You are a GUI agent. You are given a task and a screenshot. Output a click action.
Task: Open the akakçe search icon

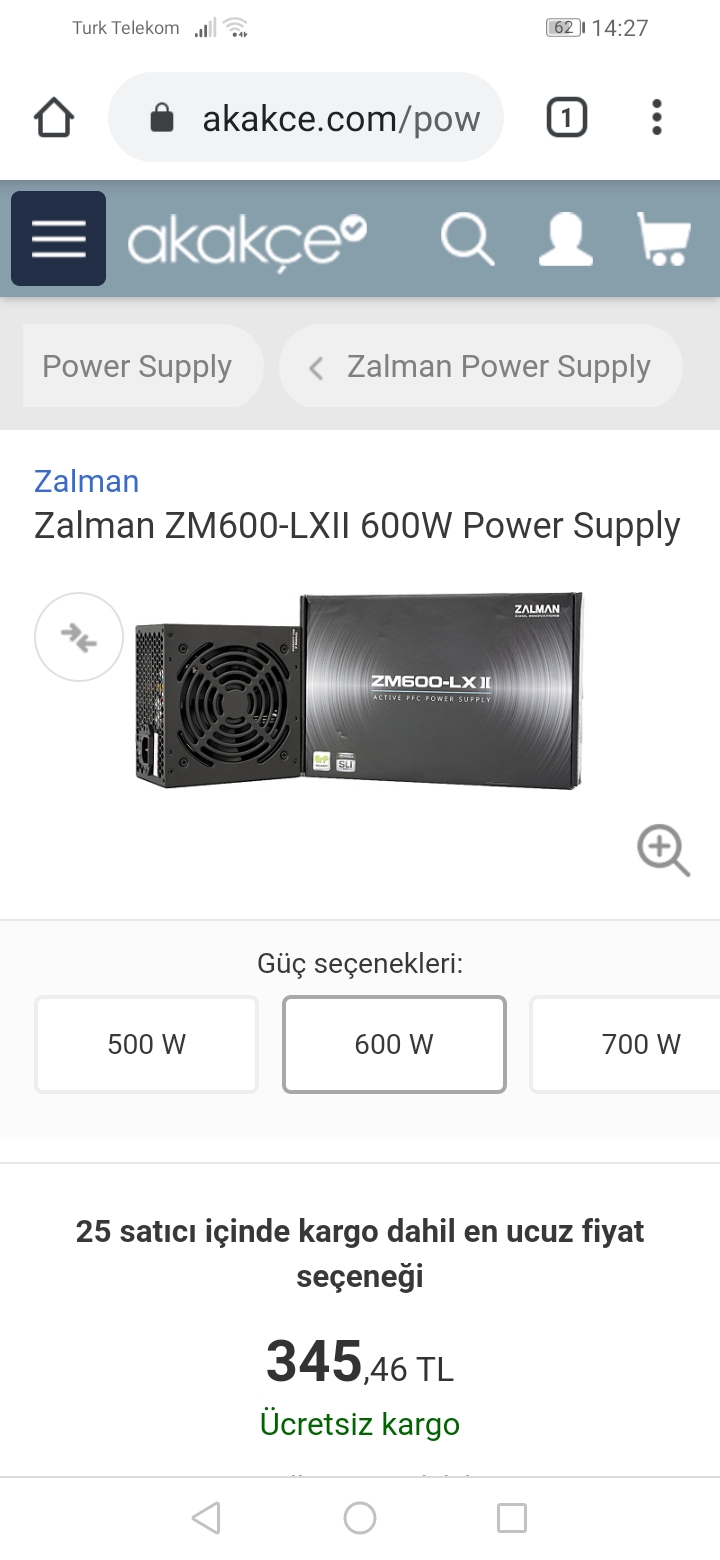click(467, 240)
